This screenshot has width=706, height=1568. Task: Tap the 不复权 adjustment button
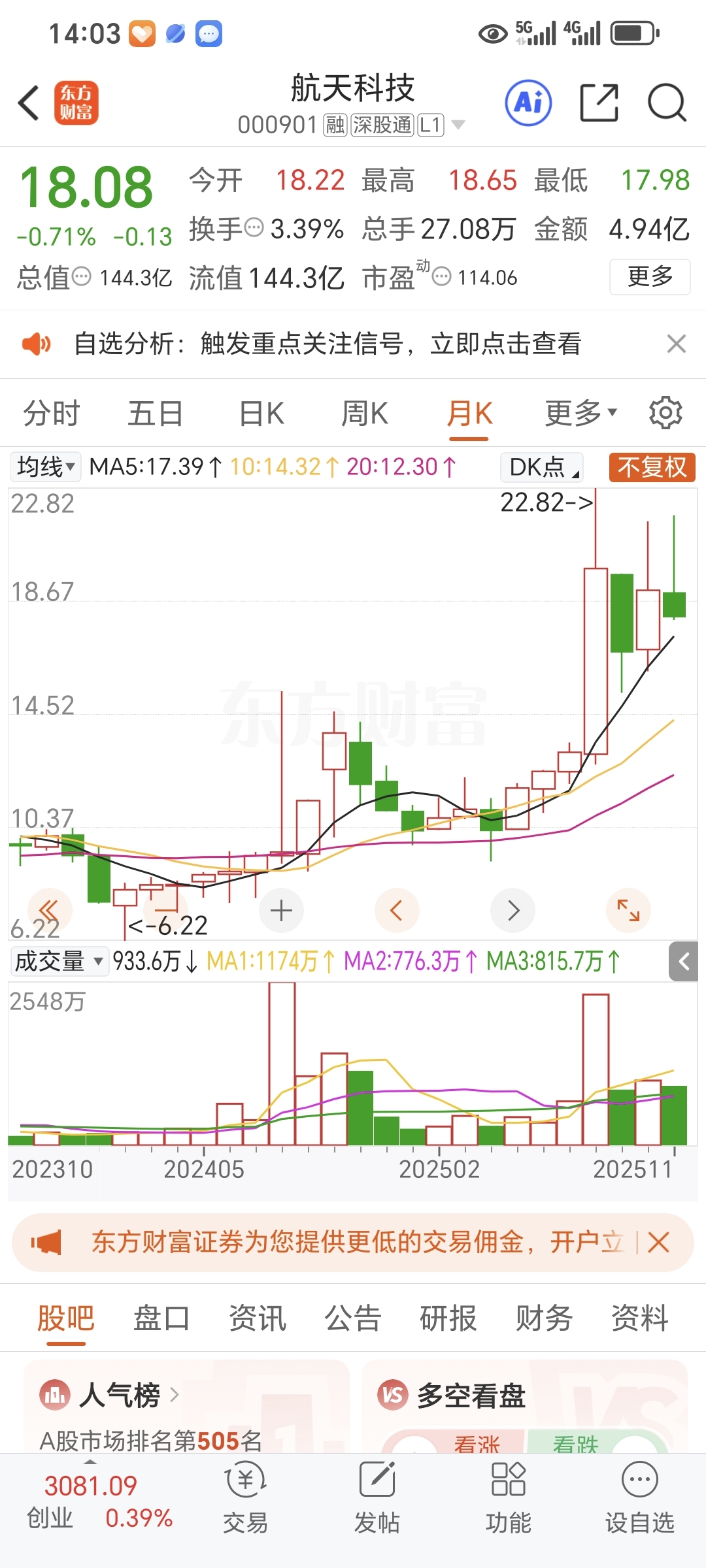coord(652,468)
